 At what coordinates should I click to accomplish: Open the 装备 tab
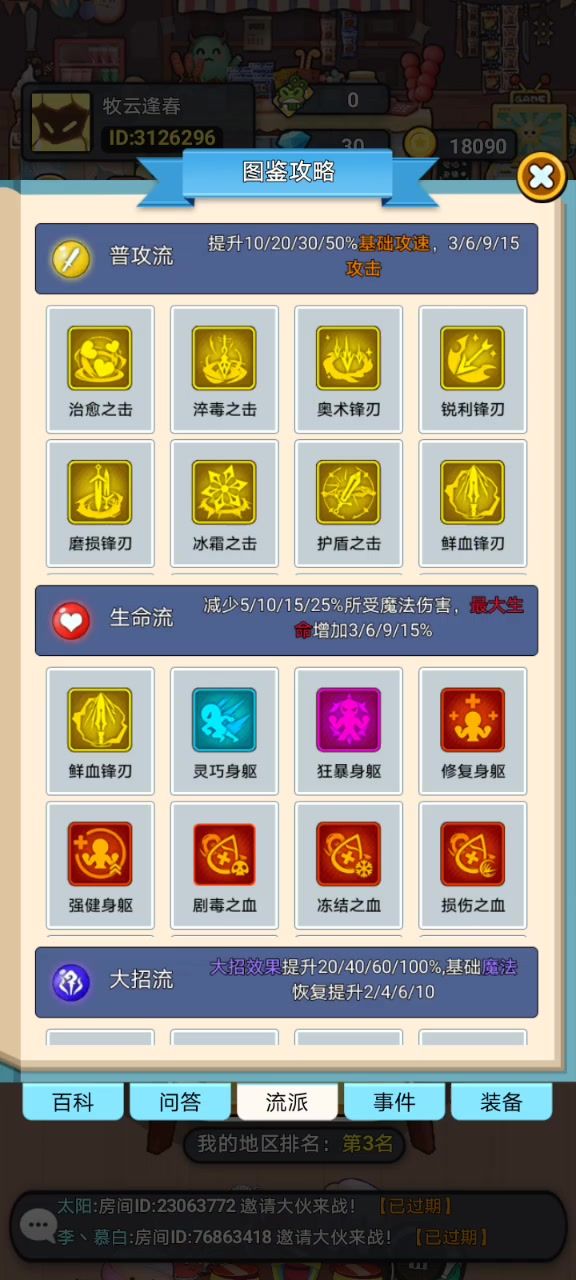coord(501,1102)
